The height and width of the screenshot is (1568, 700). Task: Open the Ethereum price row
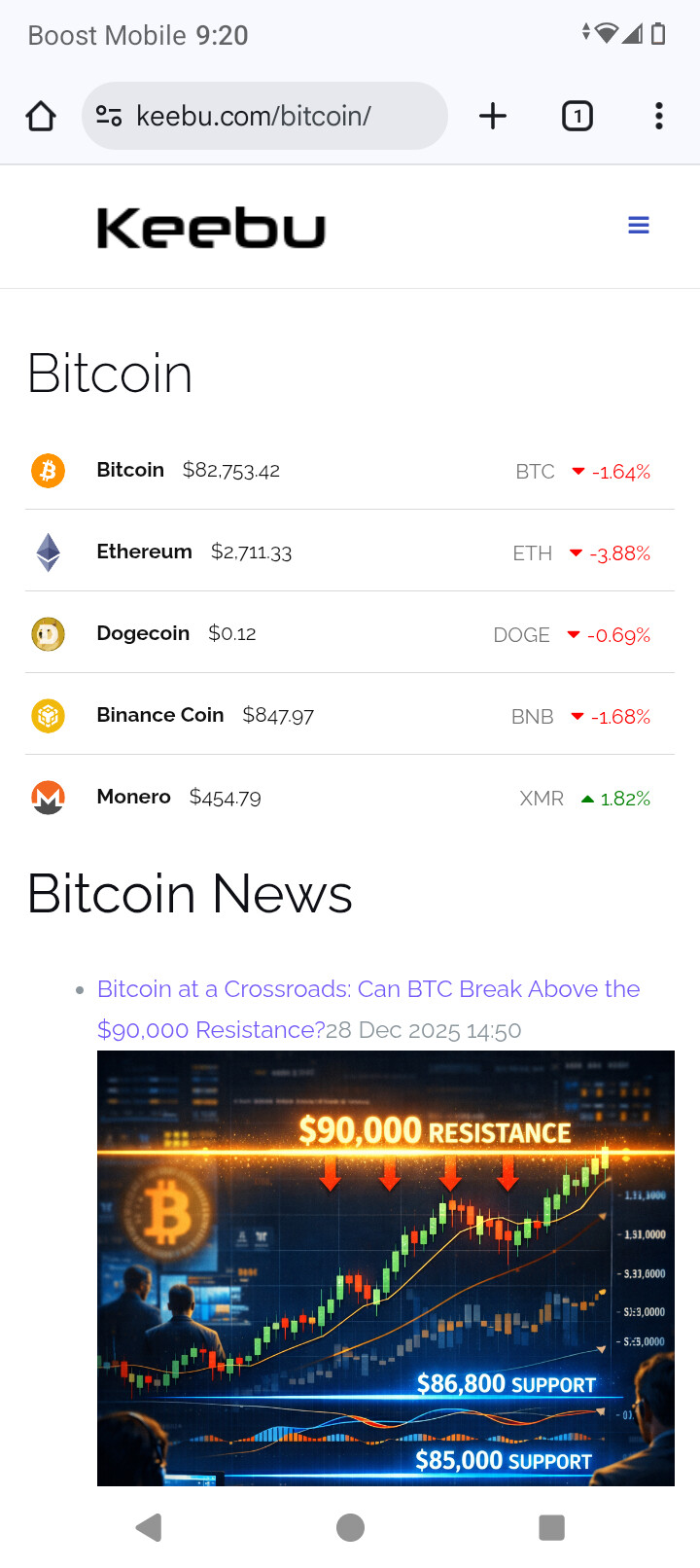[x=144, y=552]
